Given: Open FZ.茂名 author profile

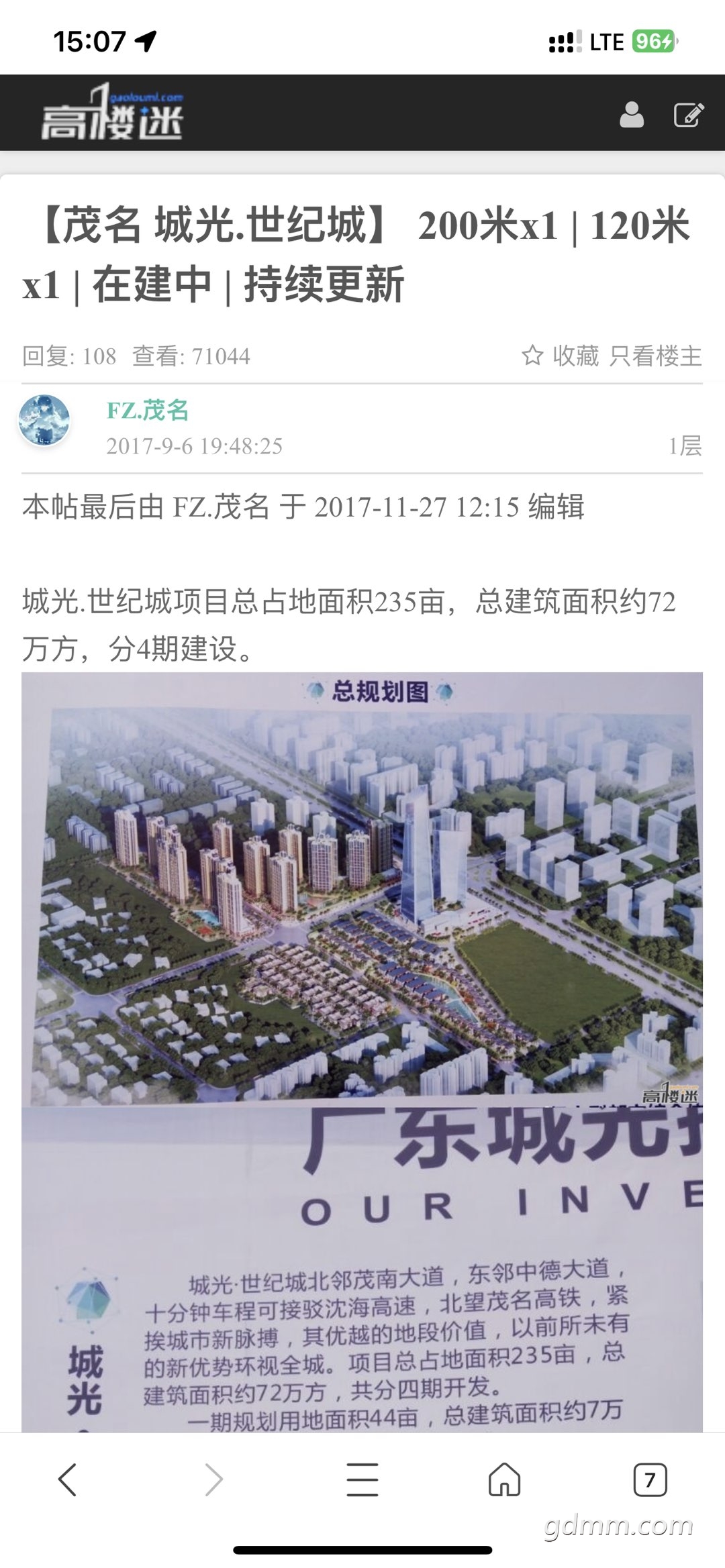Looking at the screenshot, I should coord(148,410).
